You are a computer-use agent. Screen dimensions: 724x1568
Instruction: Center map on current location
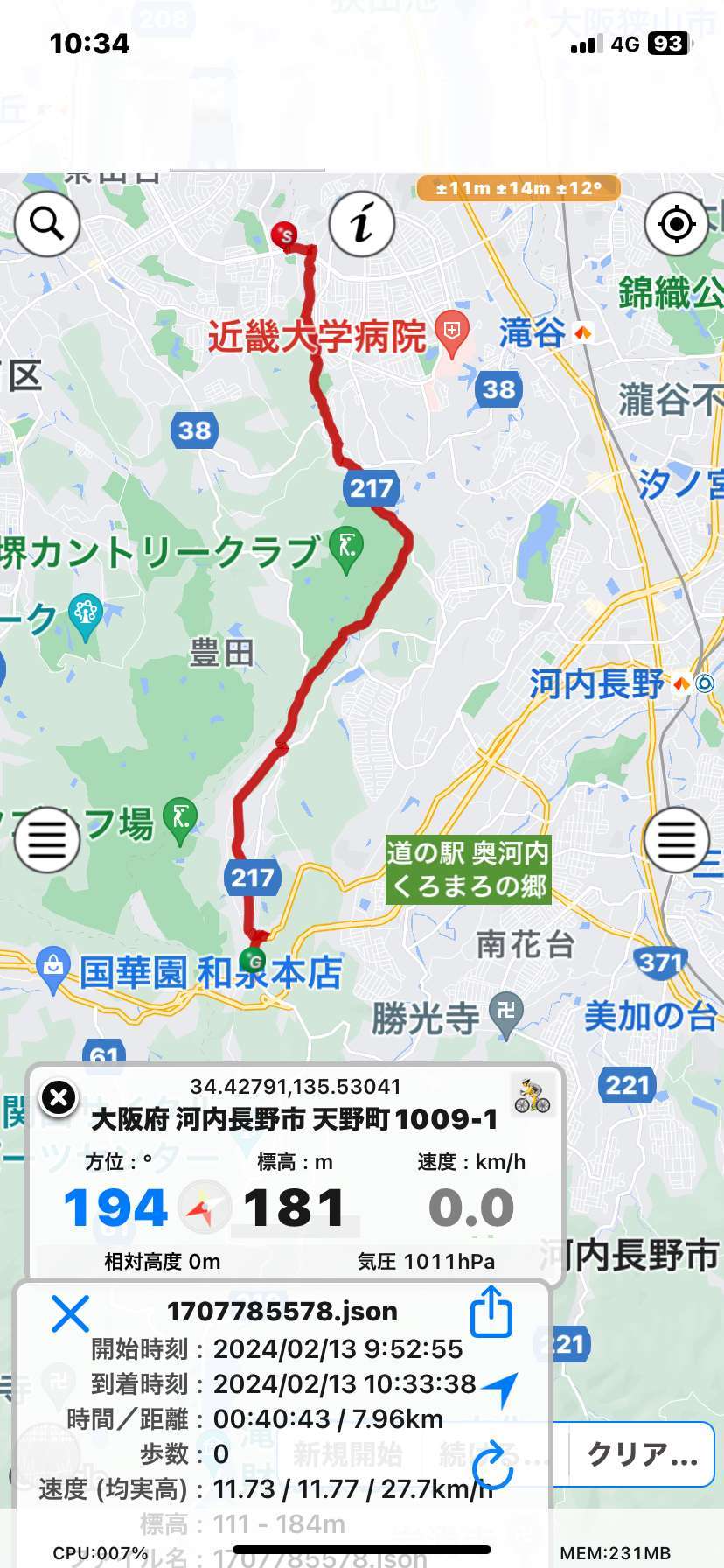[x=676, y=224]
